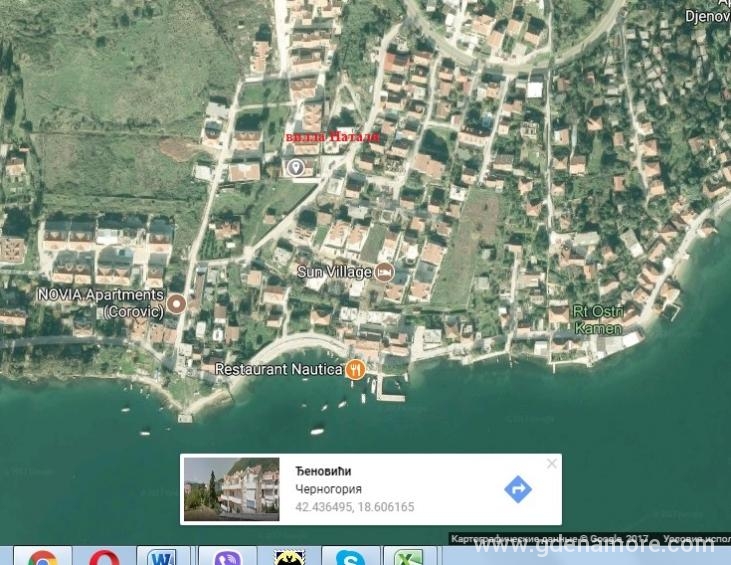Open Excel from the taskbar
Image resolution: width=731 pixels, height=565 pixels.
pyautogui.click(x=408, y=557)
